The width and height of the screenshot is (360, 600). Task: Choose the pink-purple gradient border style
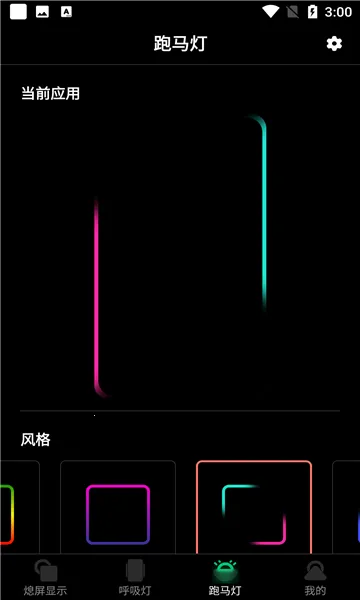coord(118,507)
